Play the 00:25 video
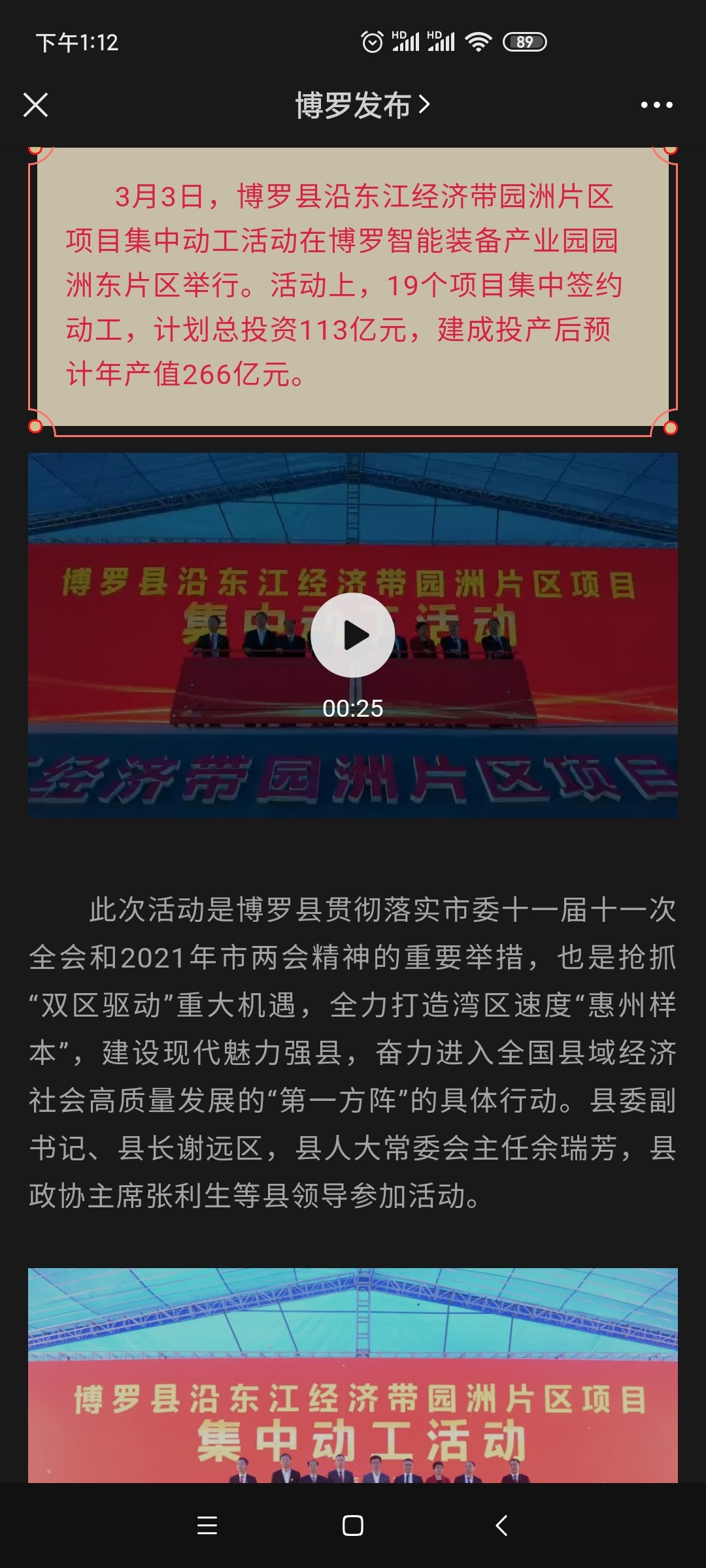 click(x=353, y=635)
